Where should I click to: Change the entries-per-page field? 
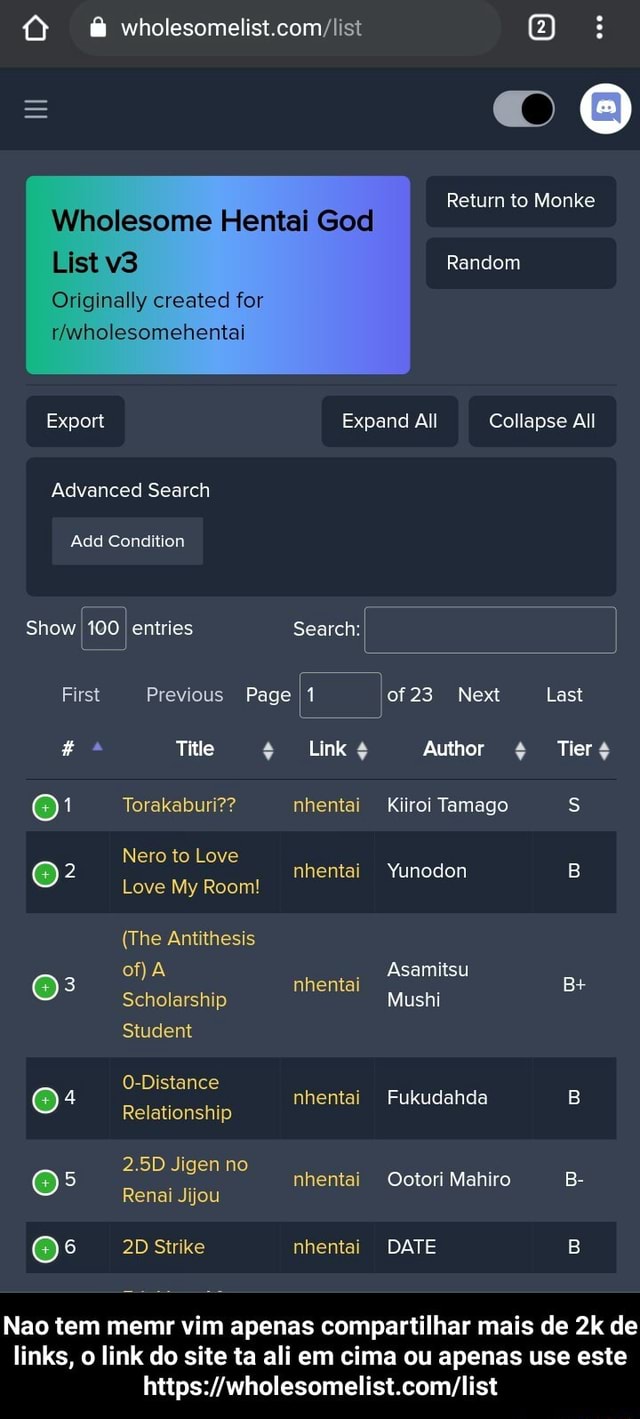pyautogui.click(x=103, y=628)
